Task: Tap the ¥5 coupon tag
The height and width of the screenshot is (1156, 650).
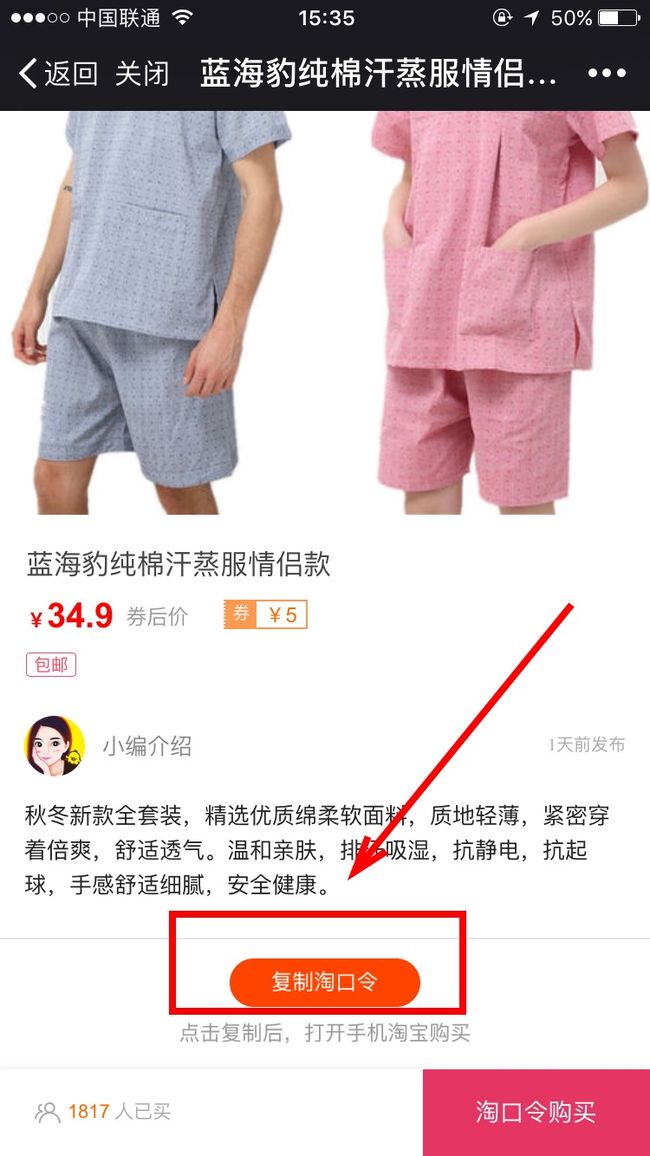Action: tap(265, 614)
